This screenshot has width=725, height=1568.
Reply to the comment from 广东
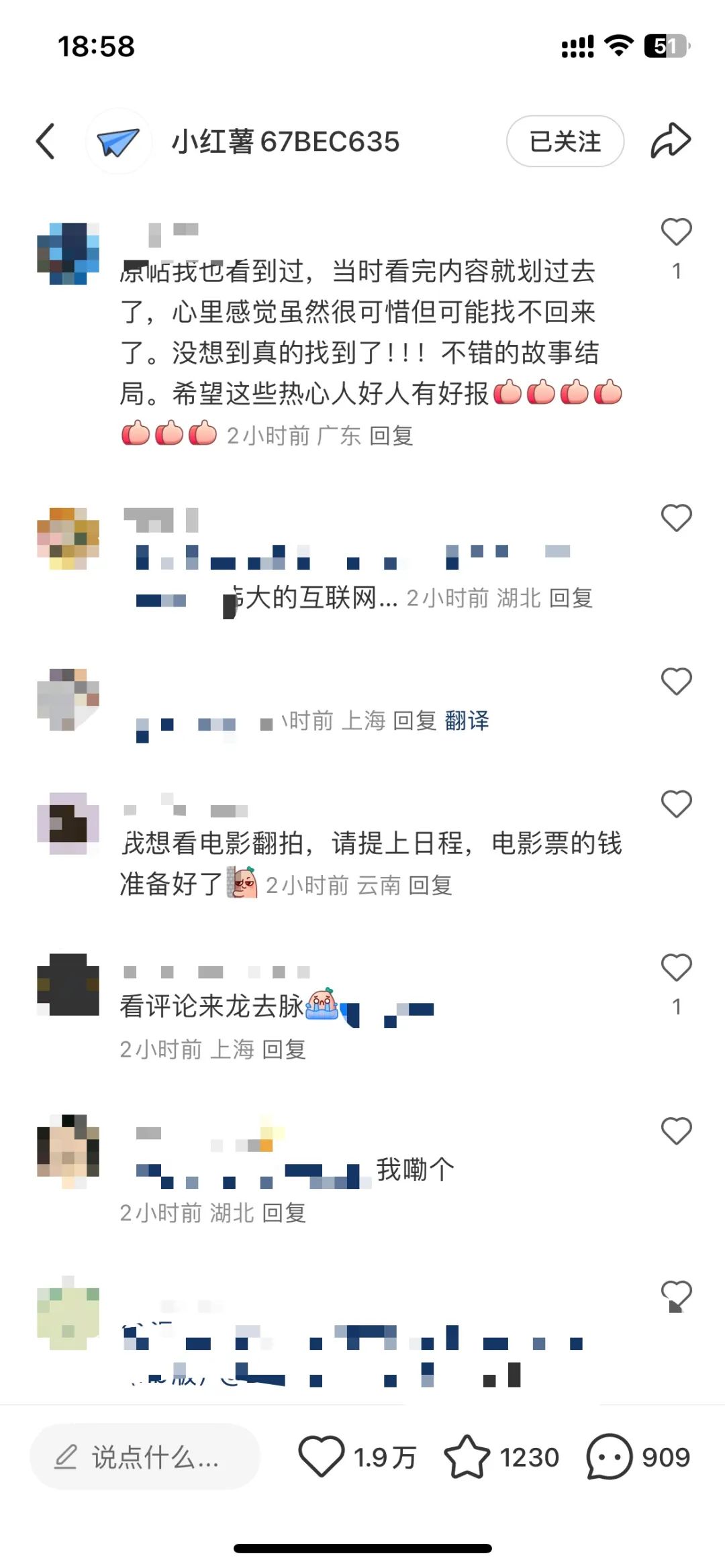[x=391, y=436]
